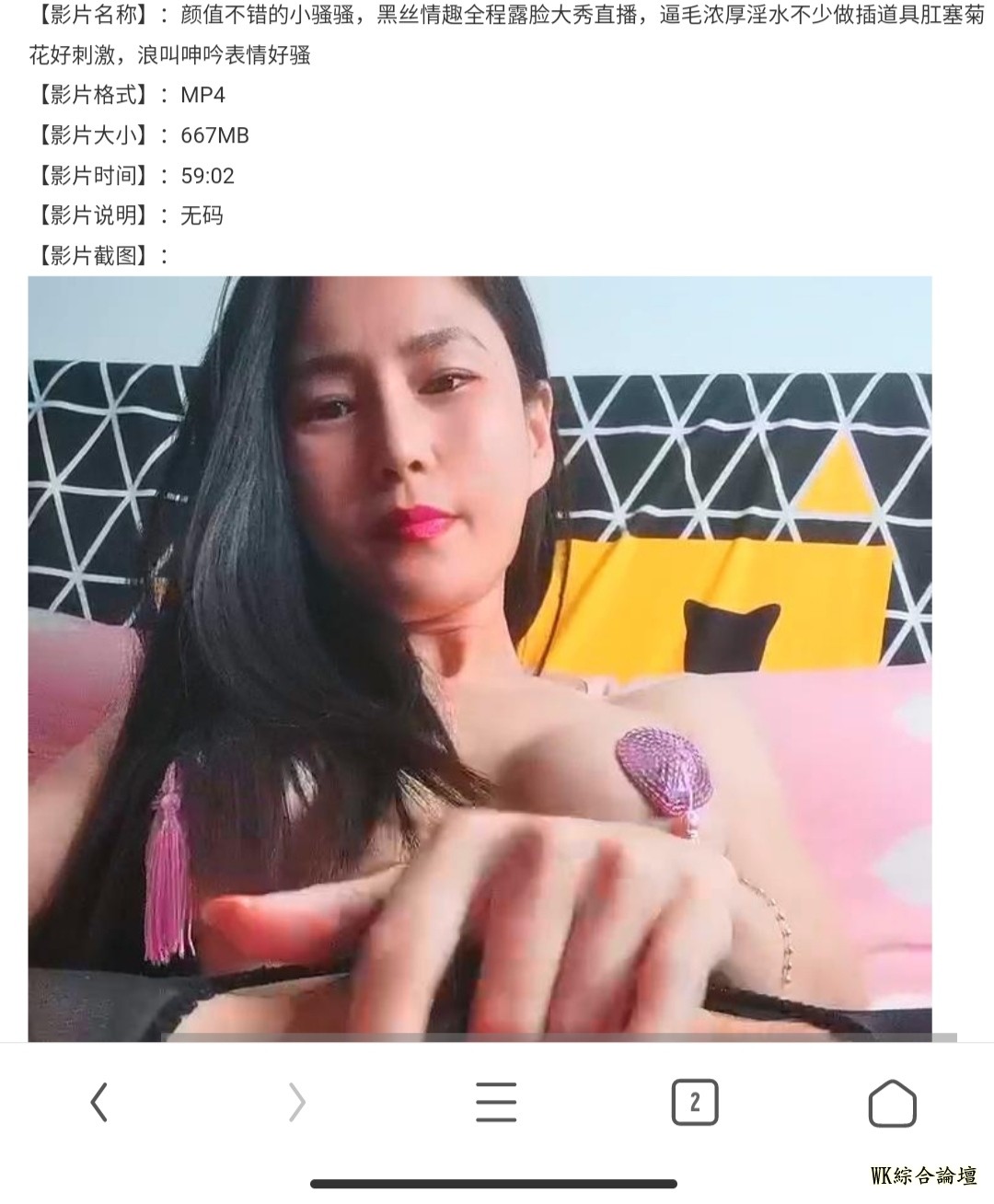Open the tab switcher showing 2
994x1204 pixels.
(x=695, y=1102)
